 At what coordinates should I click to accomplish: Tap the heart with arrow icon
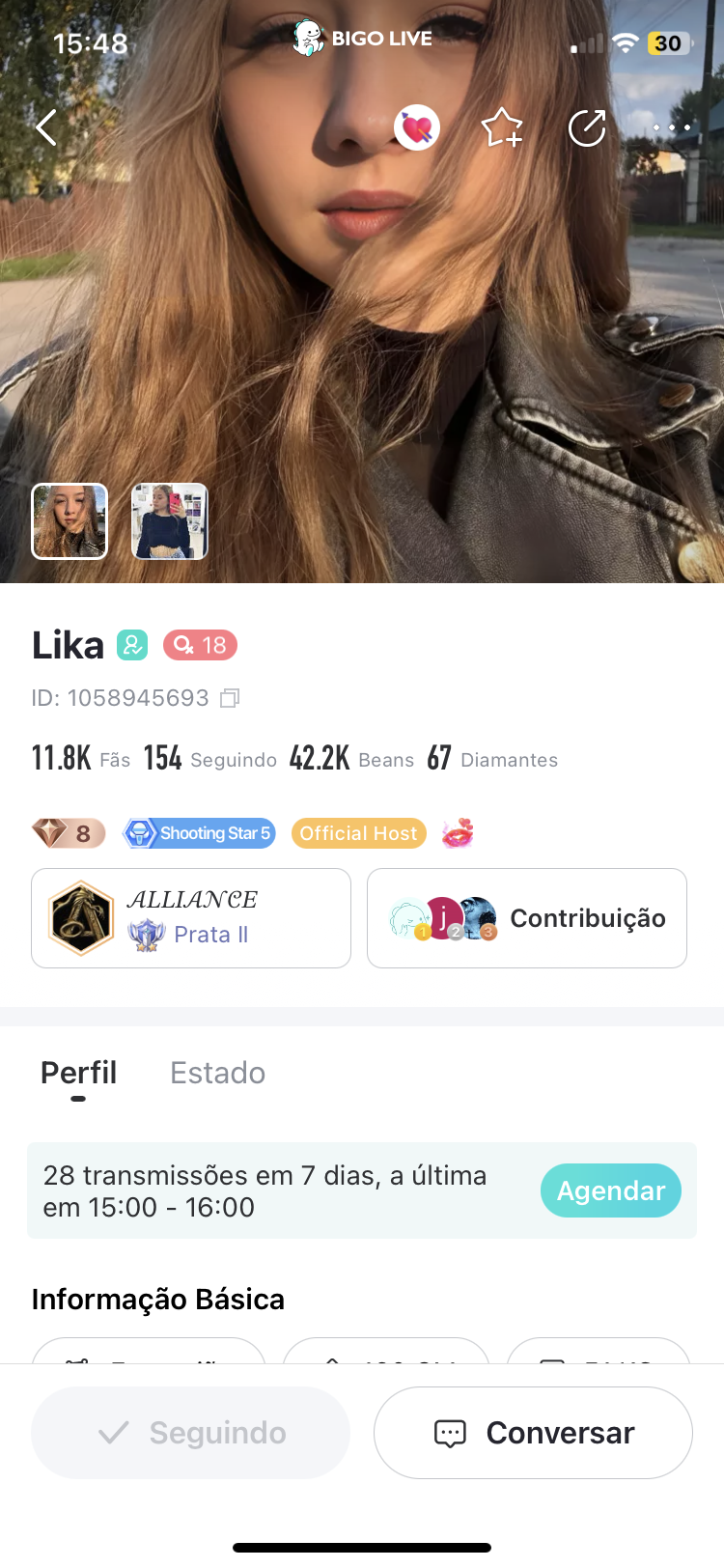click(417, 127)
